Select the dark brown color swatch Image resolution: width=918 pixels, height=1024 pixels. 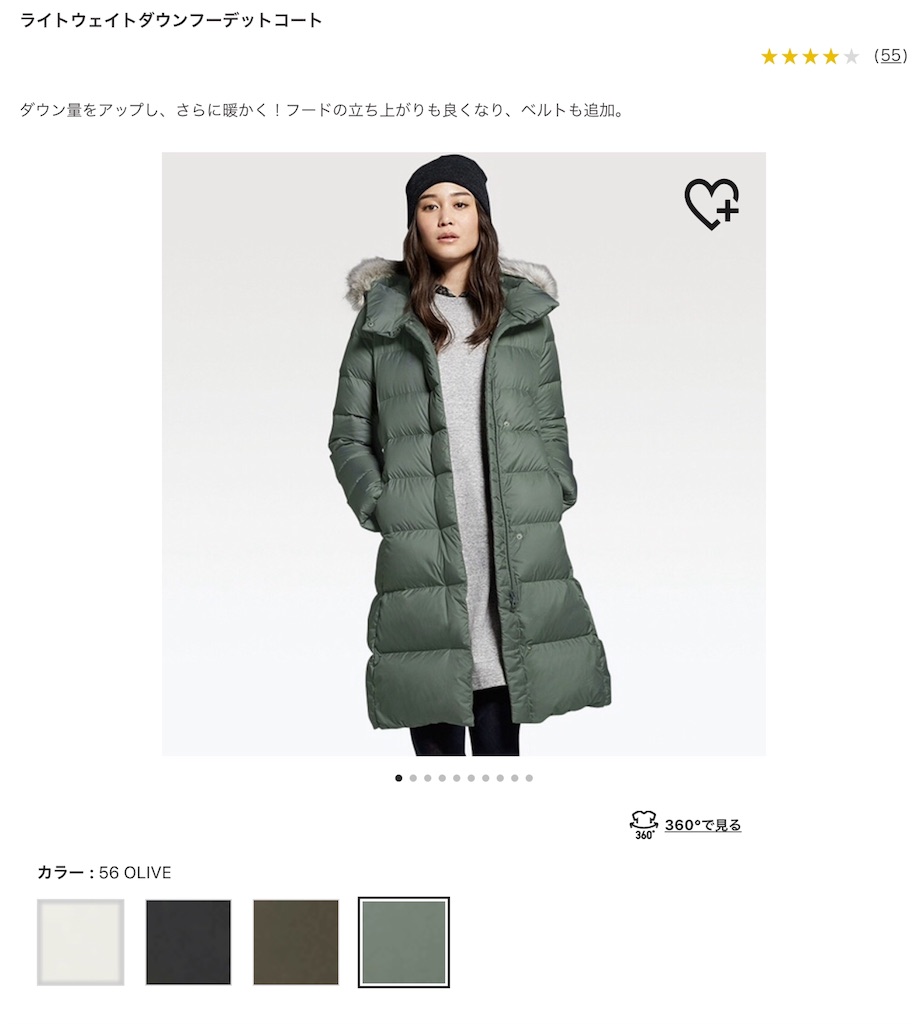[296, 942]
